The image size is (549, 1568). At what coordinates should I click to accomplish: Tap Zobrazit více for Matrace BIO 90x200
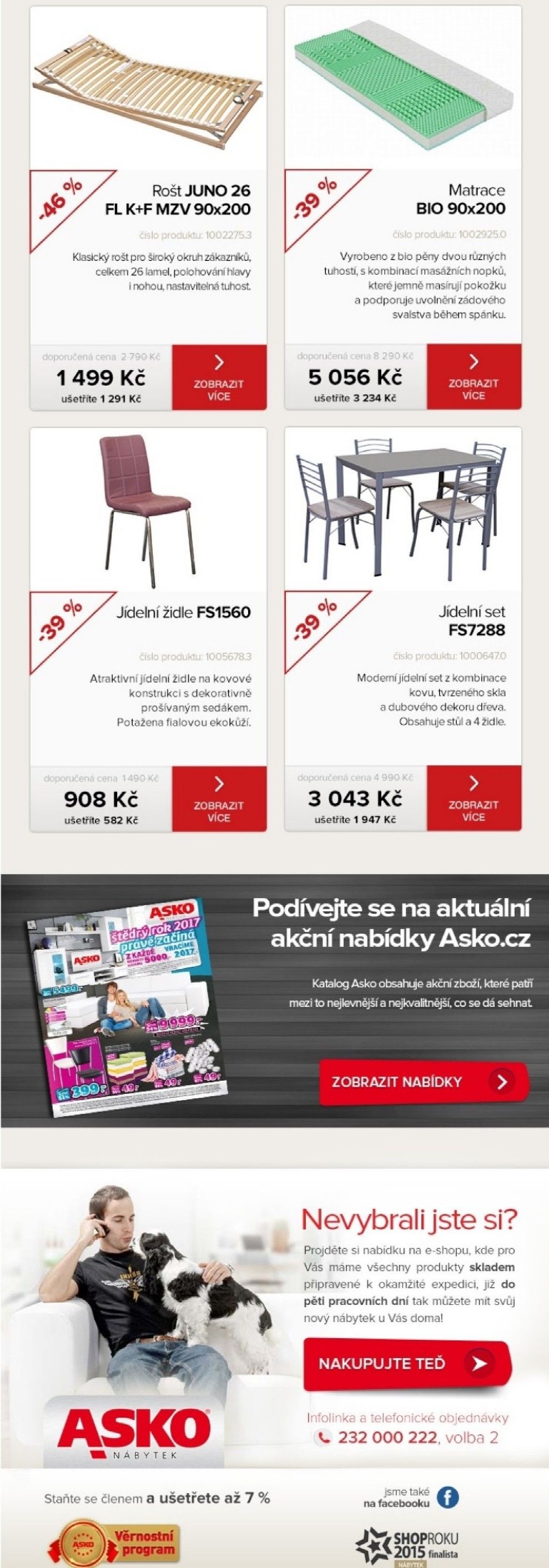point(474,377)
